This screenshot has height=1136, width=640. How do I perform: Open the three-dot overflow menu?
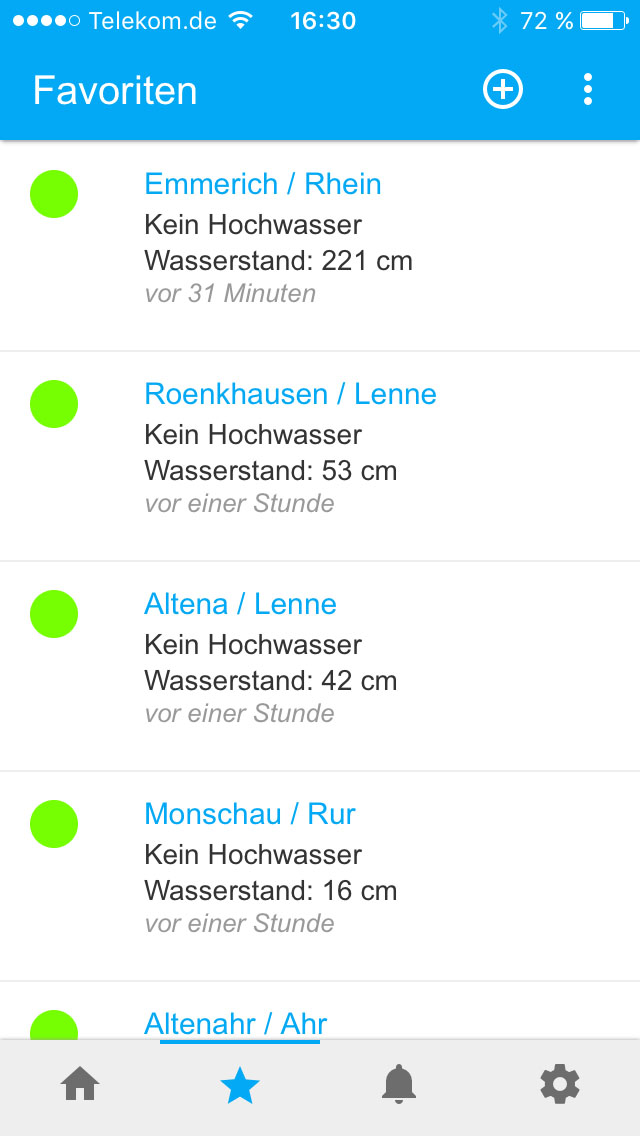click(588, 90)
